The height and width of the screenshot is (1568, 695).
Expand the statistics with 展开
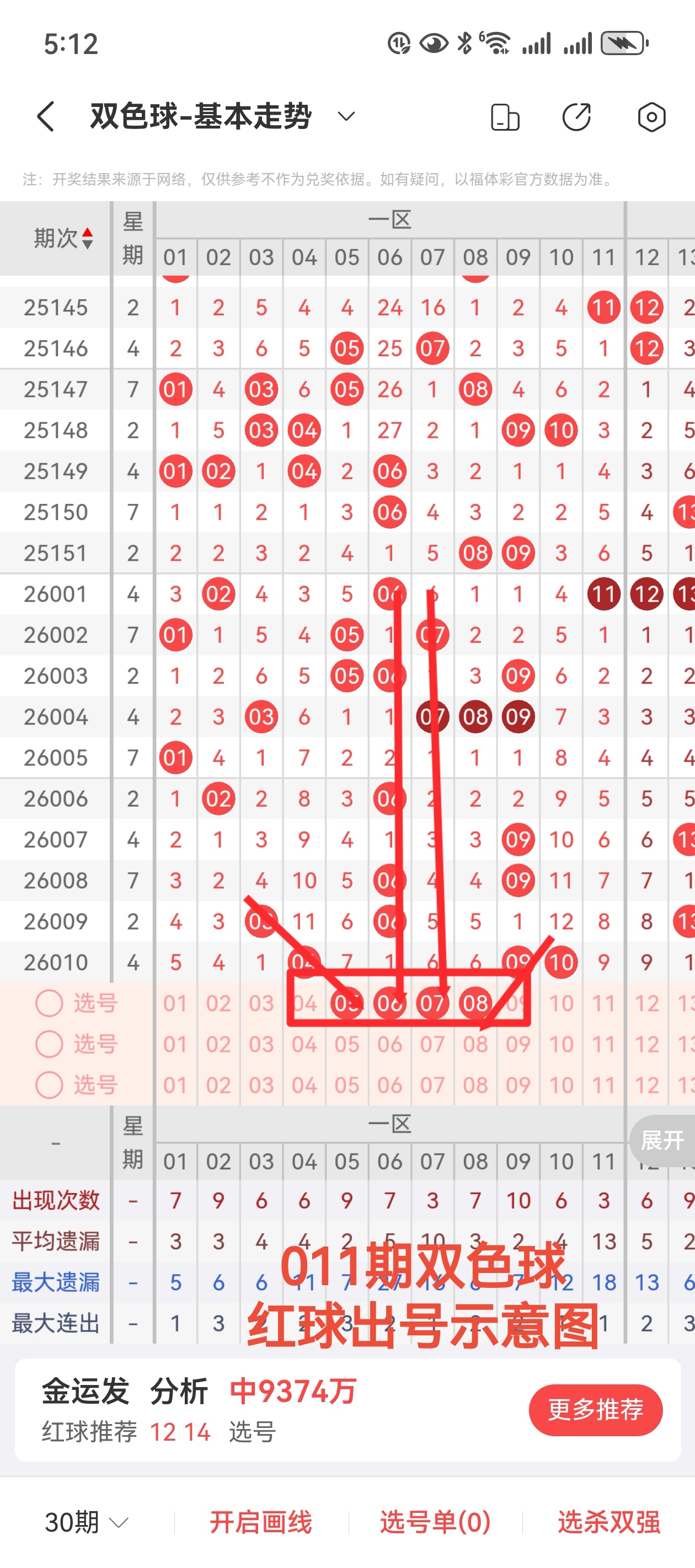(x=662, y=1140)
